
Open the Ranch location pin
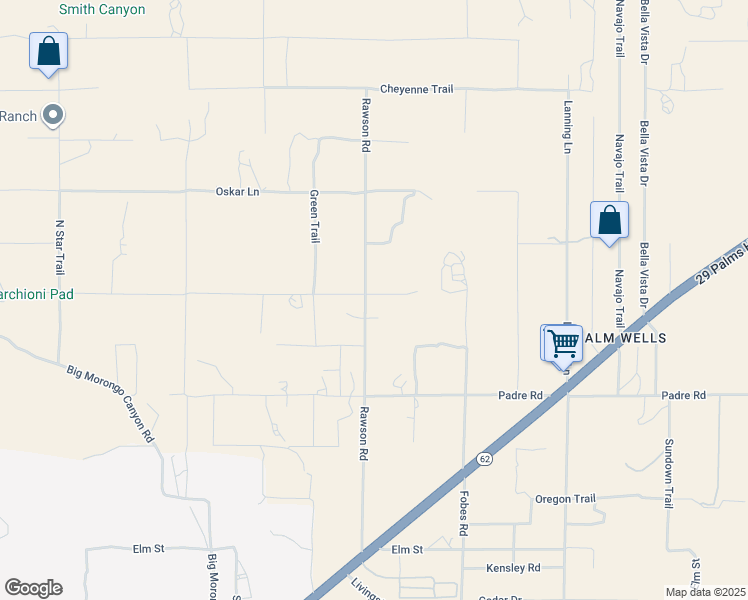pyautogui.click(x=55, y=116)
